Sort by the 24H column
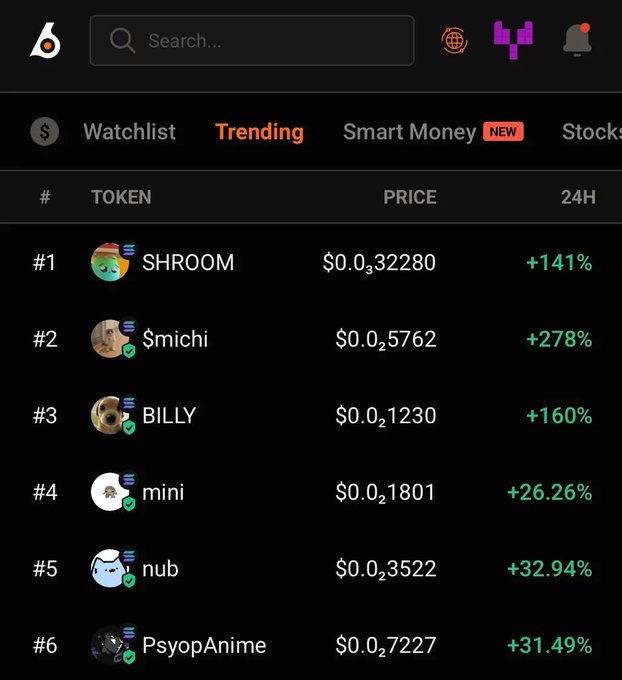The height and width of the screenshot is (680, 622). [577, 197]
